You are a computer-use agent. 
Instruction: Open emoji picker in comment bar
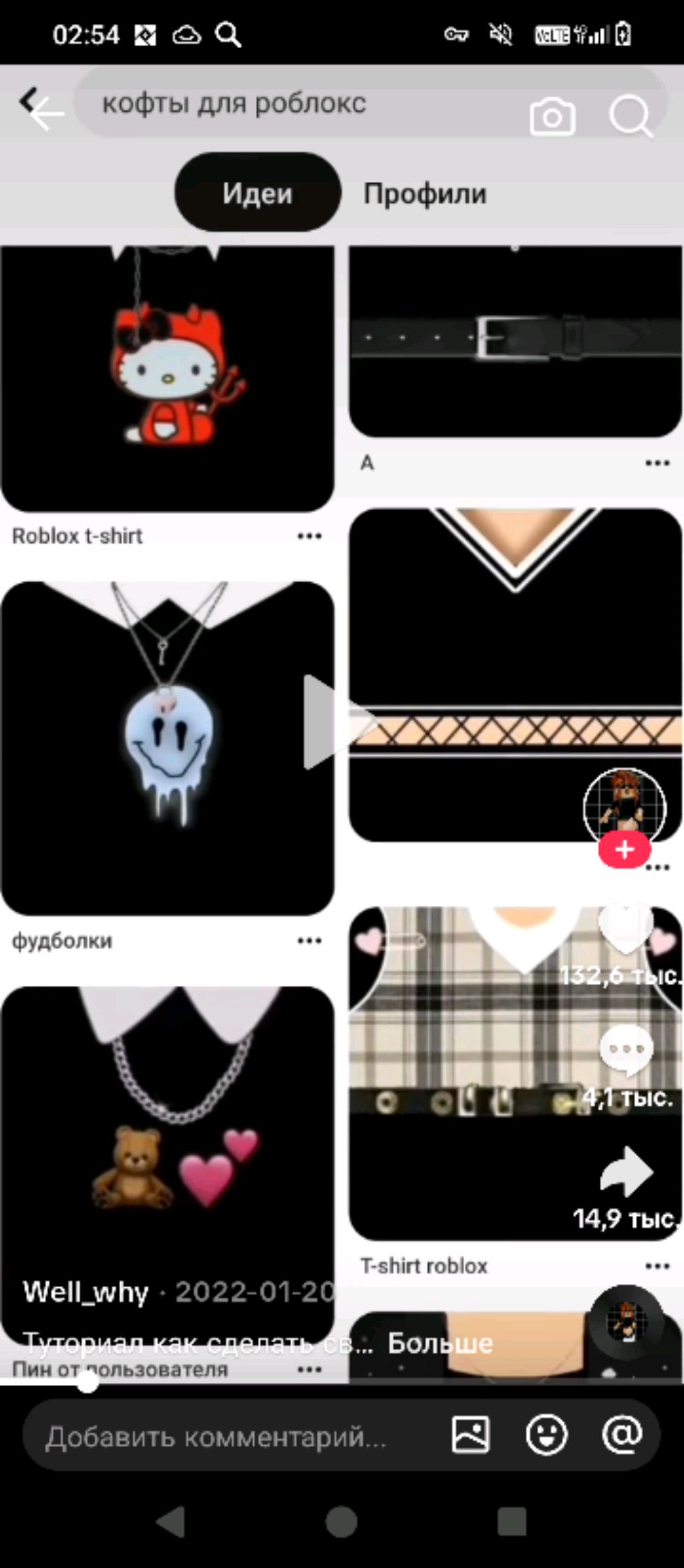[546, 1436]
